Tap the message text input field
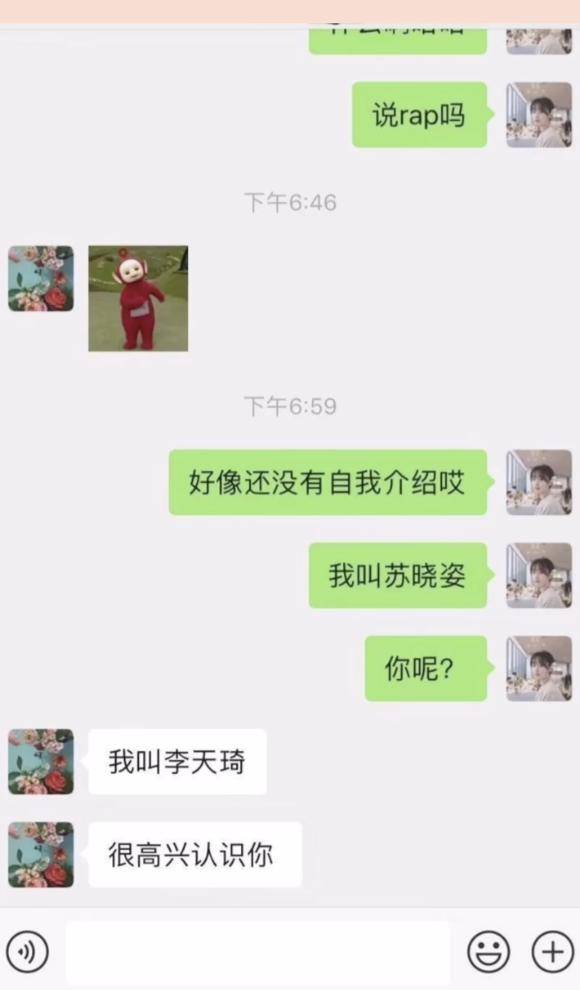580x990 pixels. coord(258,951)
